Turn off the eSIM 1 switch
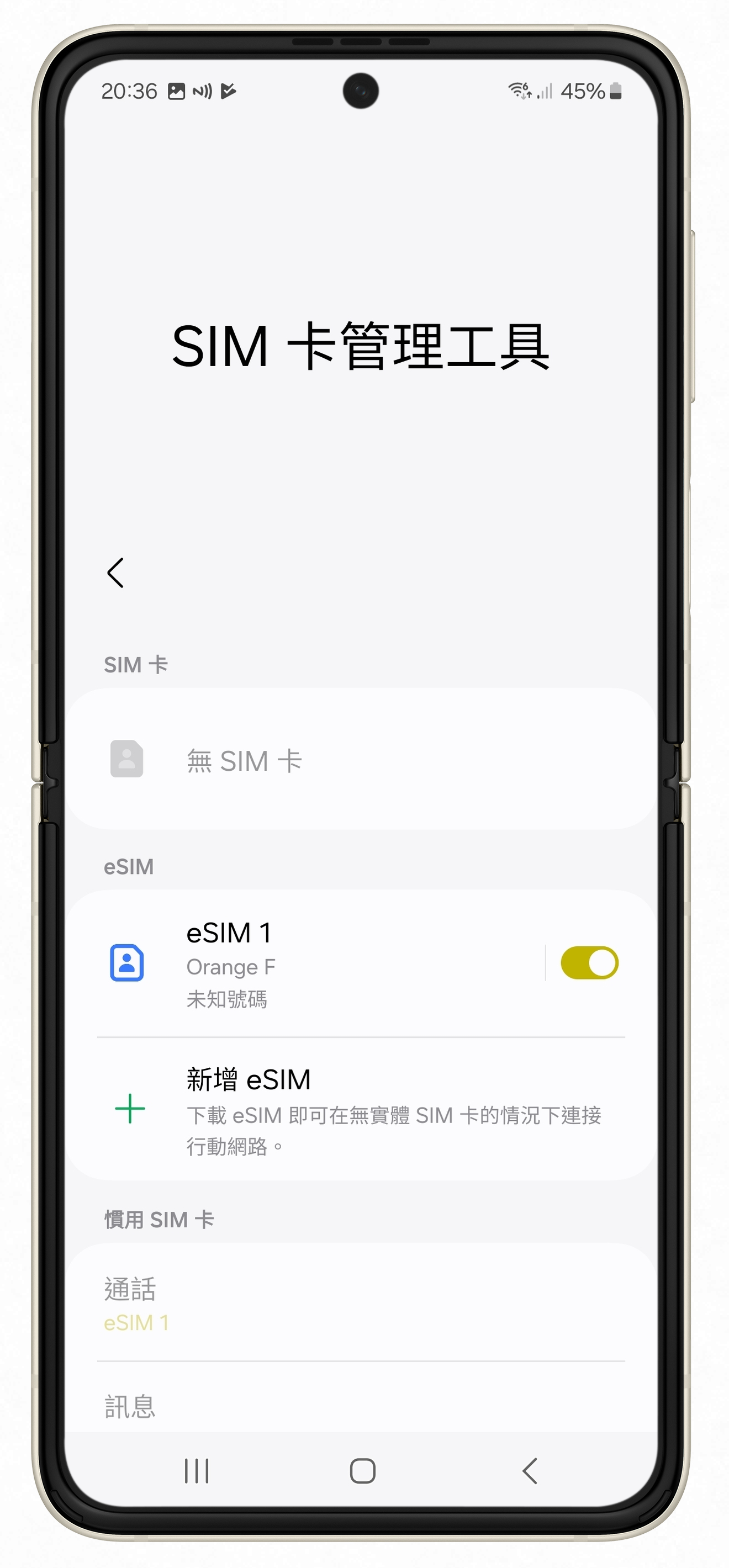This screenshot has width=729, height=1568. coord(588,963)
